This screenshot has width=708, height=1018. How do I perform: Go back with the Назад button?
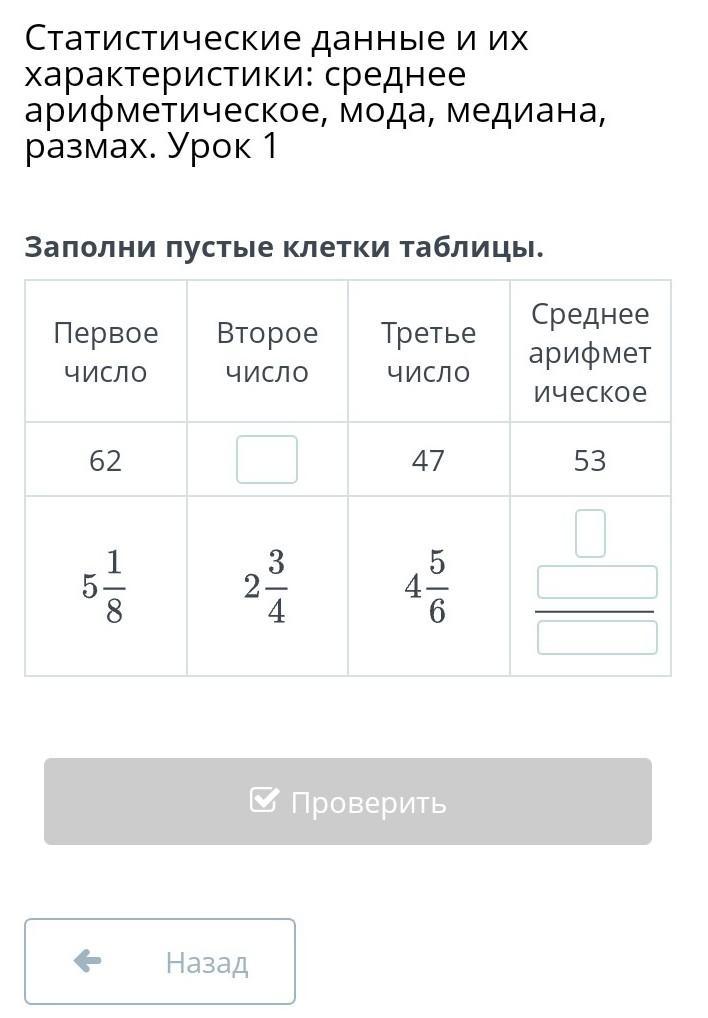(x=160, y=962)
